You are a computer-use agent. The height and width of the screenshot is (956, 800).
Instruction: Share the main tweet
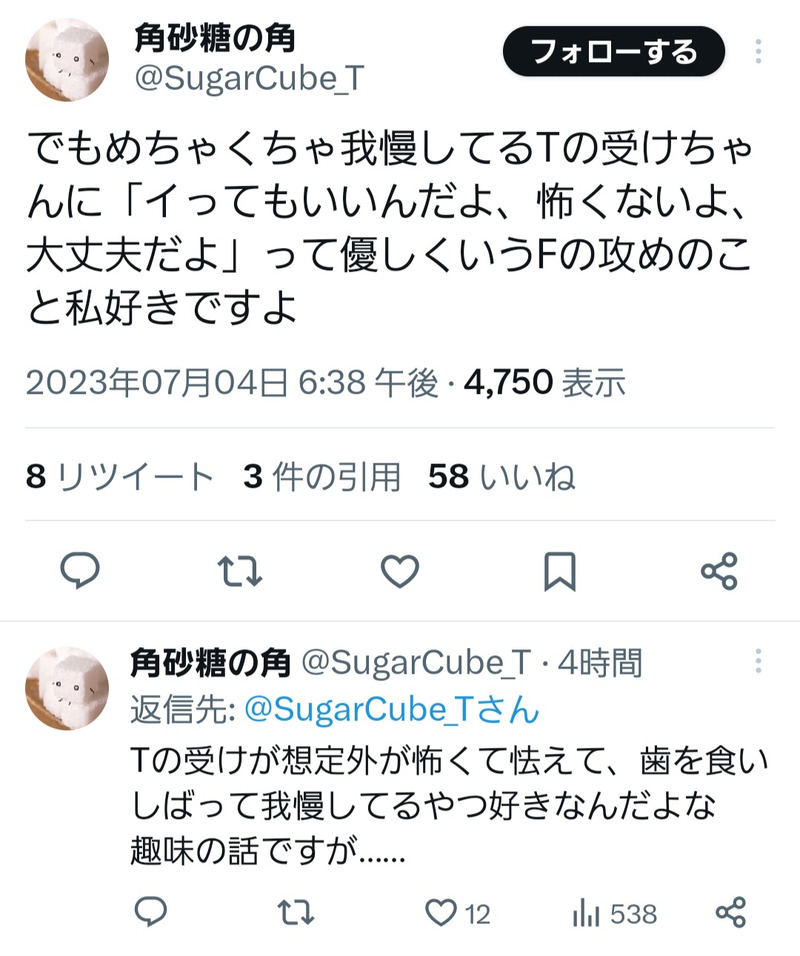(719, 571)
